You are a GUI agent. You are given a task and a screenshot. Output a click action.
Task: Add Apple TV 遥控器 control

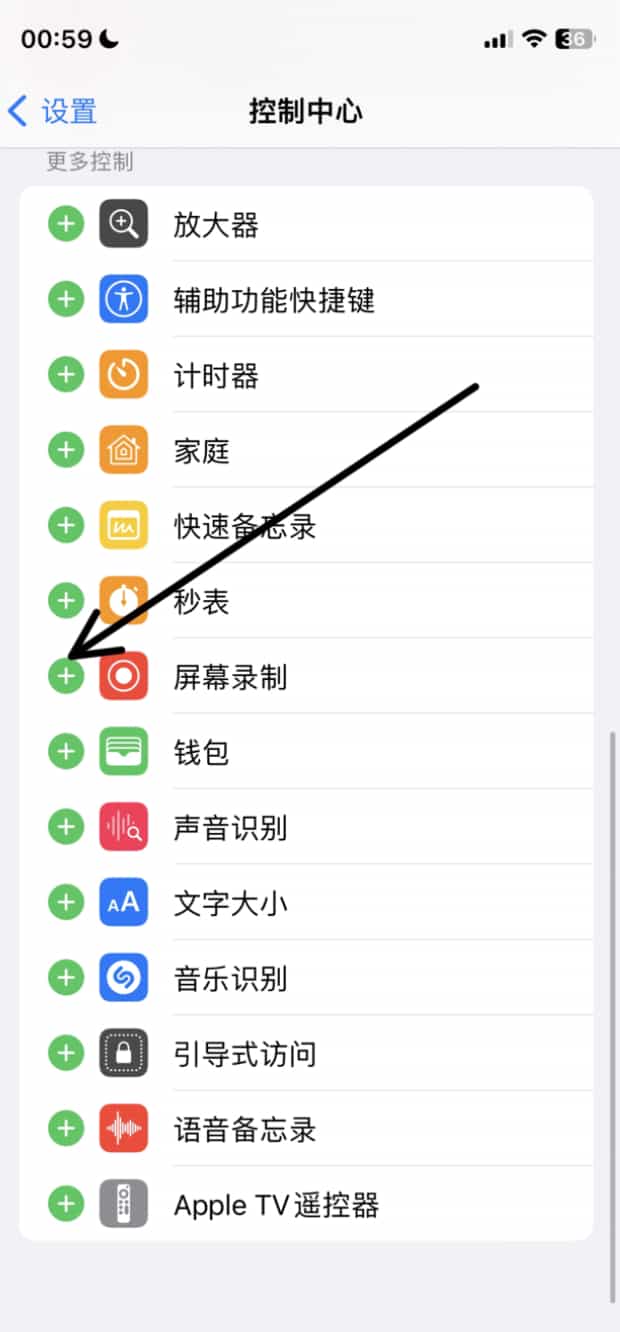pyautogui.click(x=66, y=1204)
